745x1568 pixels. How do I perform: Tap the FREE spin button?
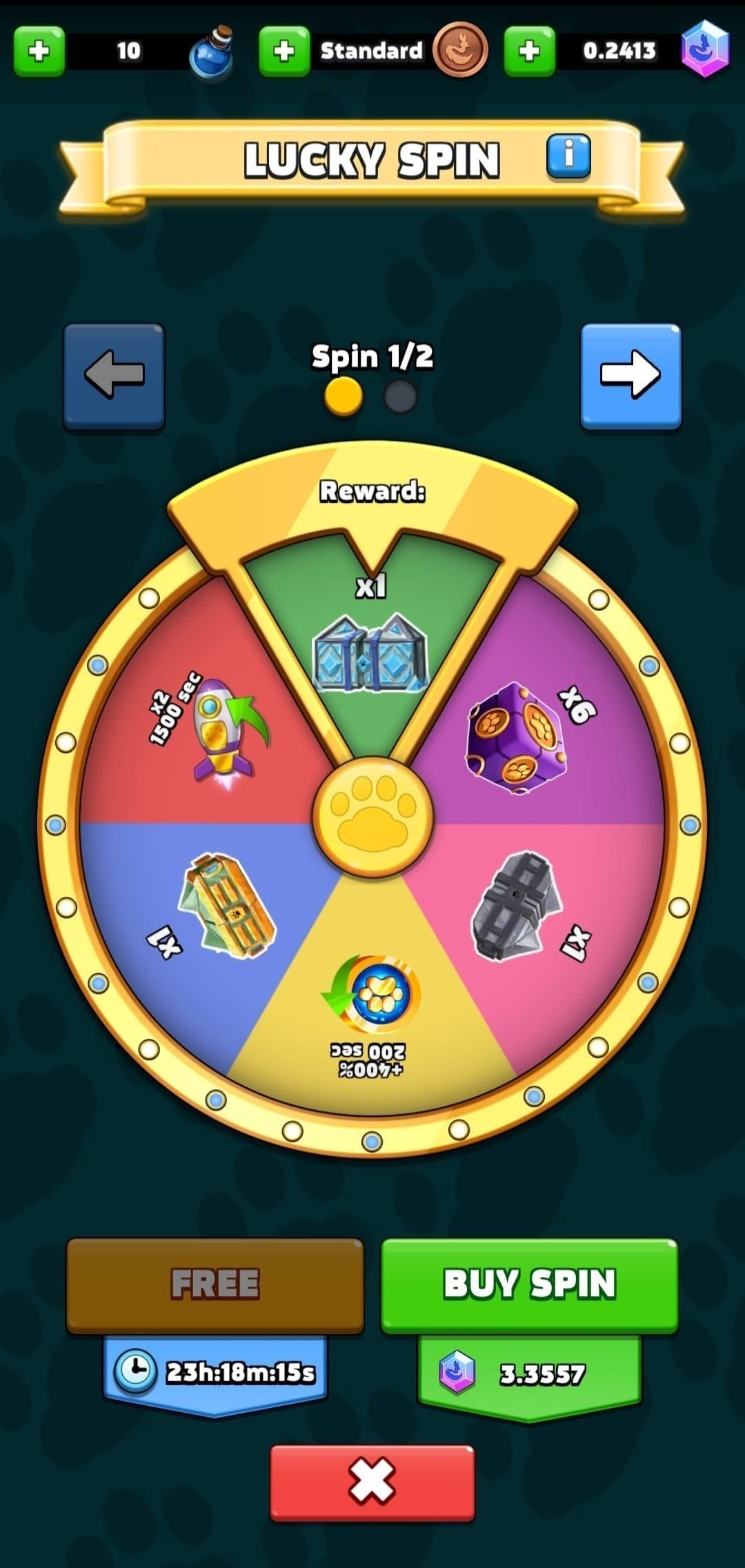tap(215, 1285)
